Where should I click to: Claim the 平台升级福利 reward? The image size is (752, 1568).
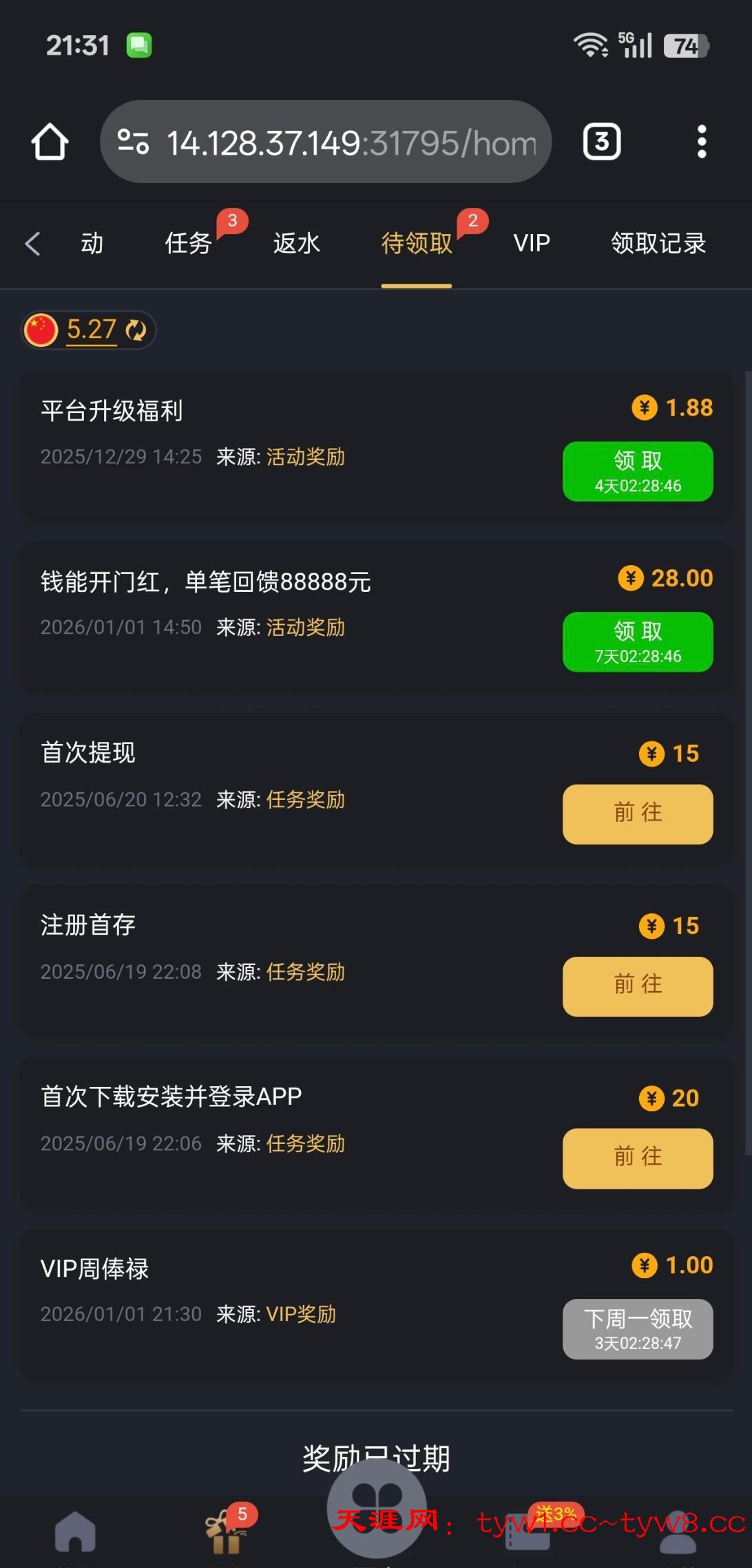[x=638, y=472]
